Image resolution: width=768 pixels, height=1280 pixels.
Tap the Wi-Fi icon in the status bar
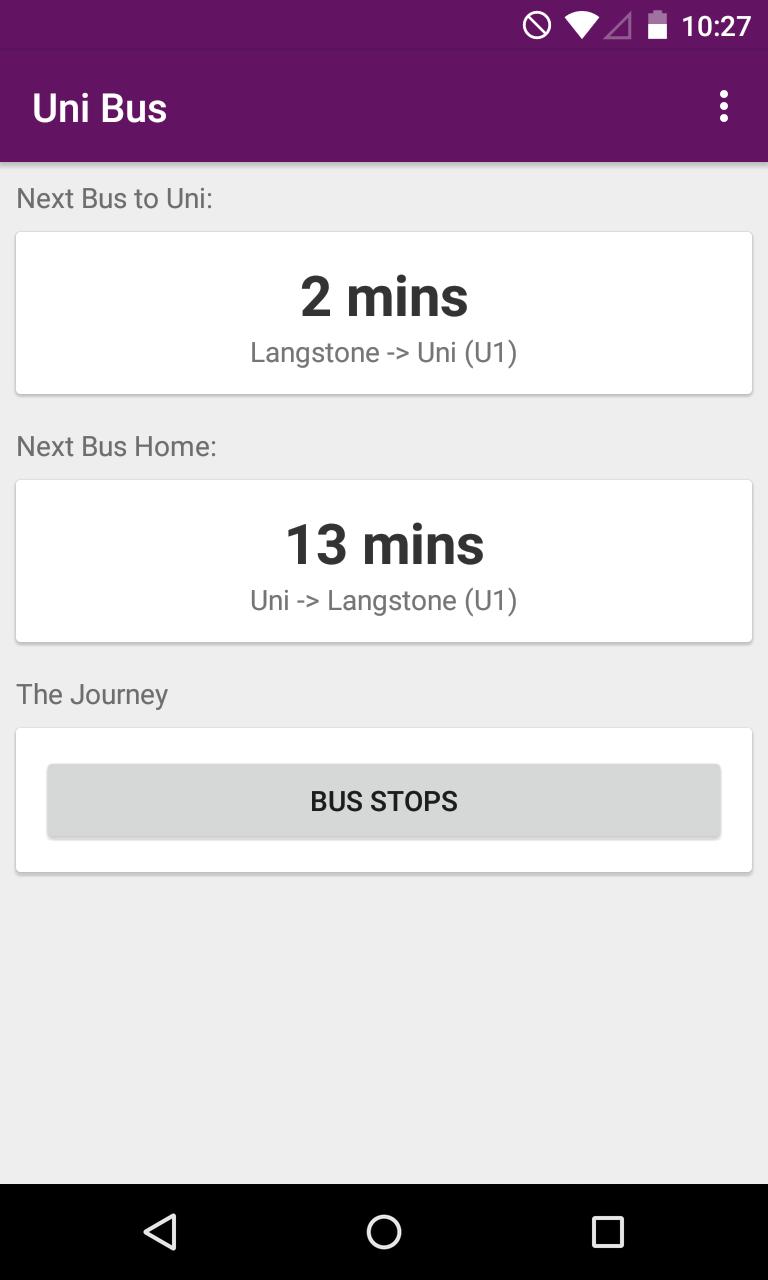[581, 25]
